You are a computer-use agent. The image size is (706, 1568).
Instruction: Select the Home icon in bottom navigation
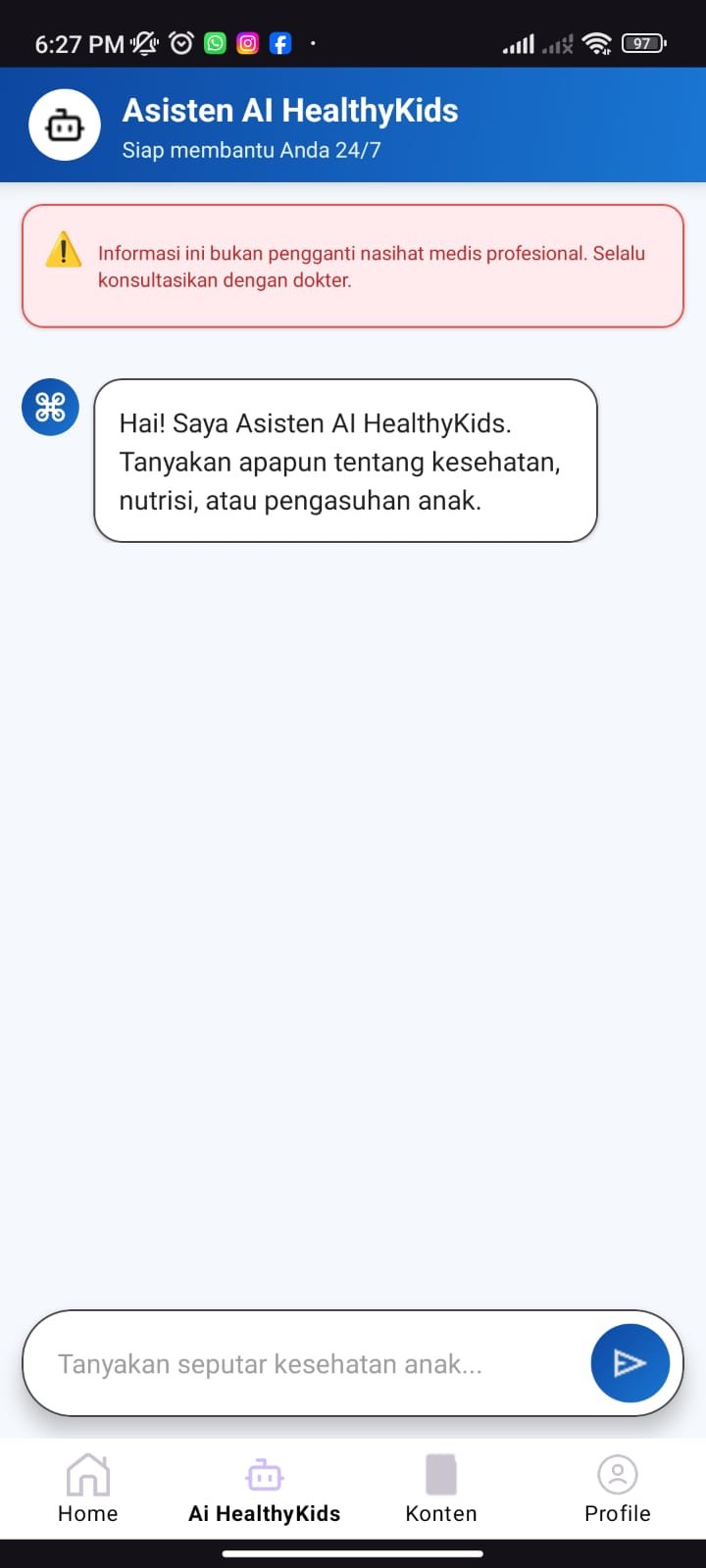click(x=87, y=1473)
